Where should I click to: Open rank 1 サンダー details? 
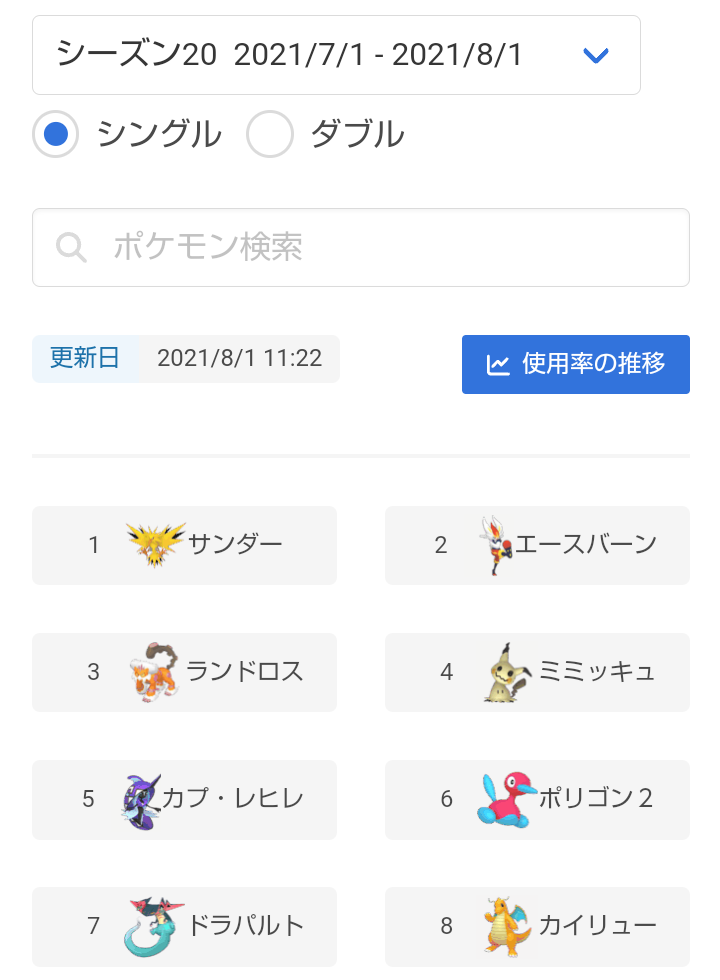[x=184, y=545]
